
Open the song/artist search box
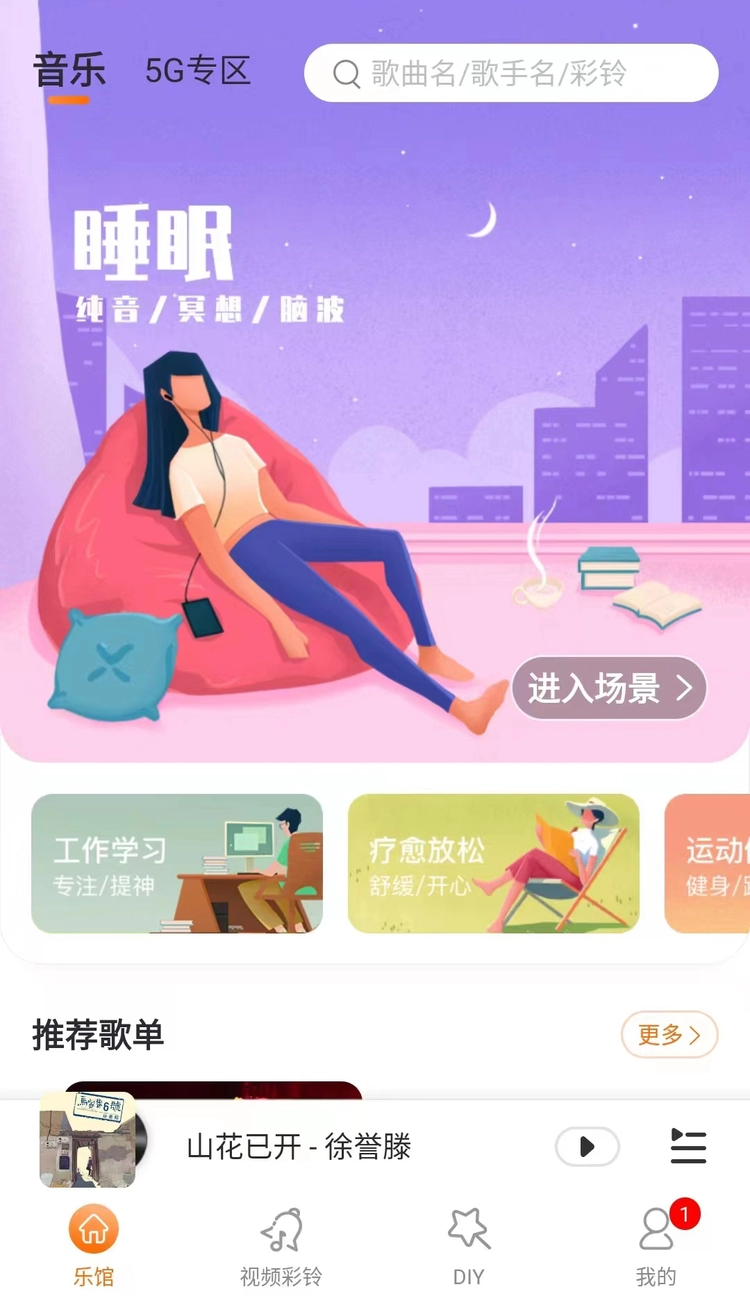click(511, 73)
